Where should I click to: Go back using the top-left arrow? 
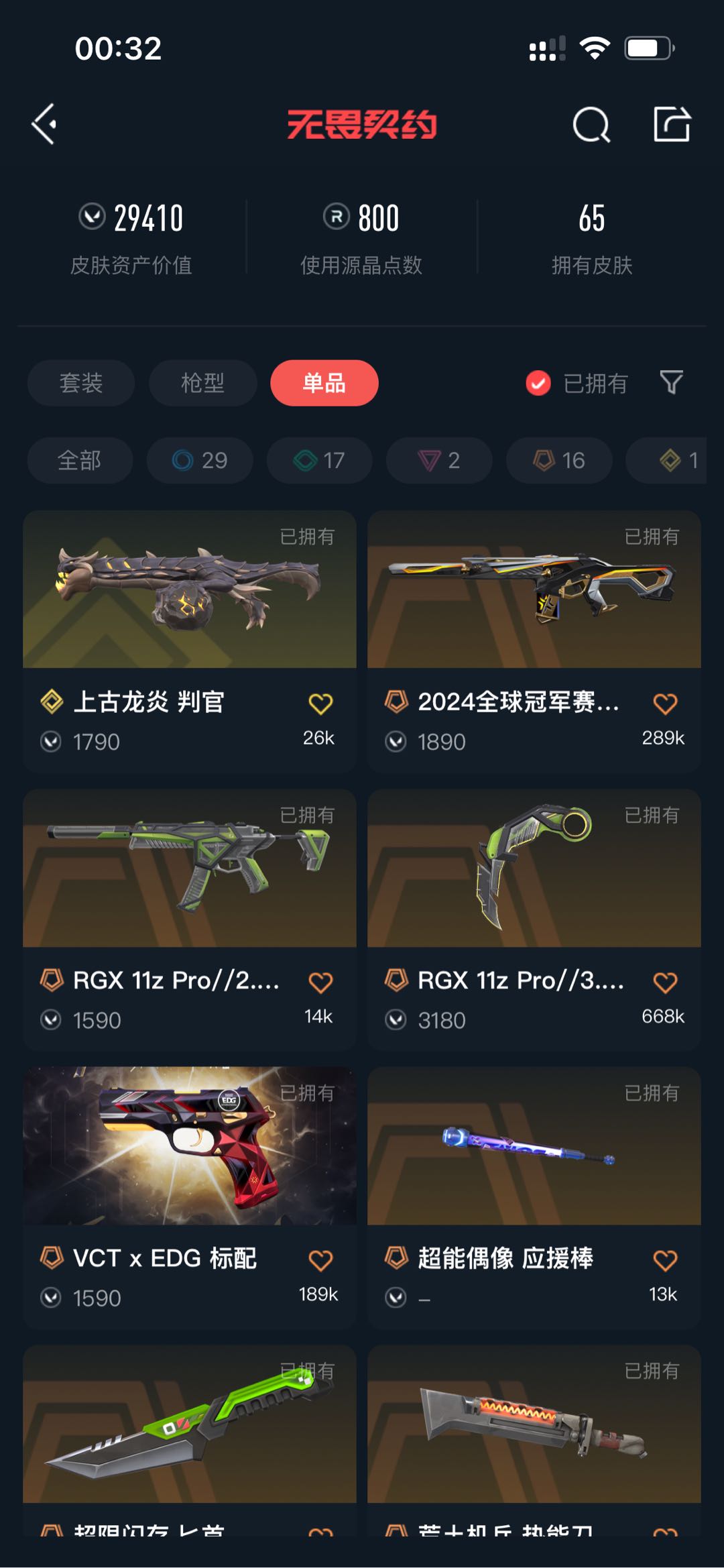(44, 124)
